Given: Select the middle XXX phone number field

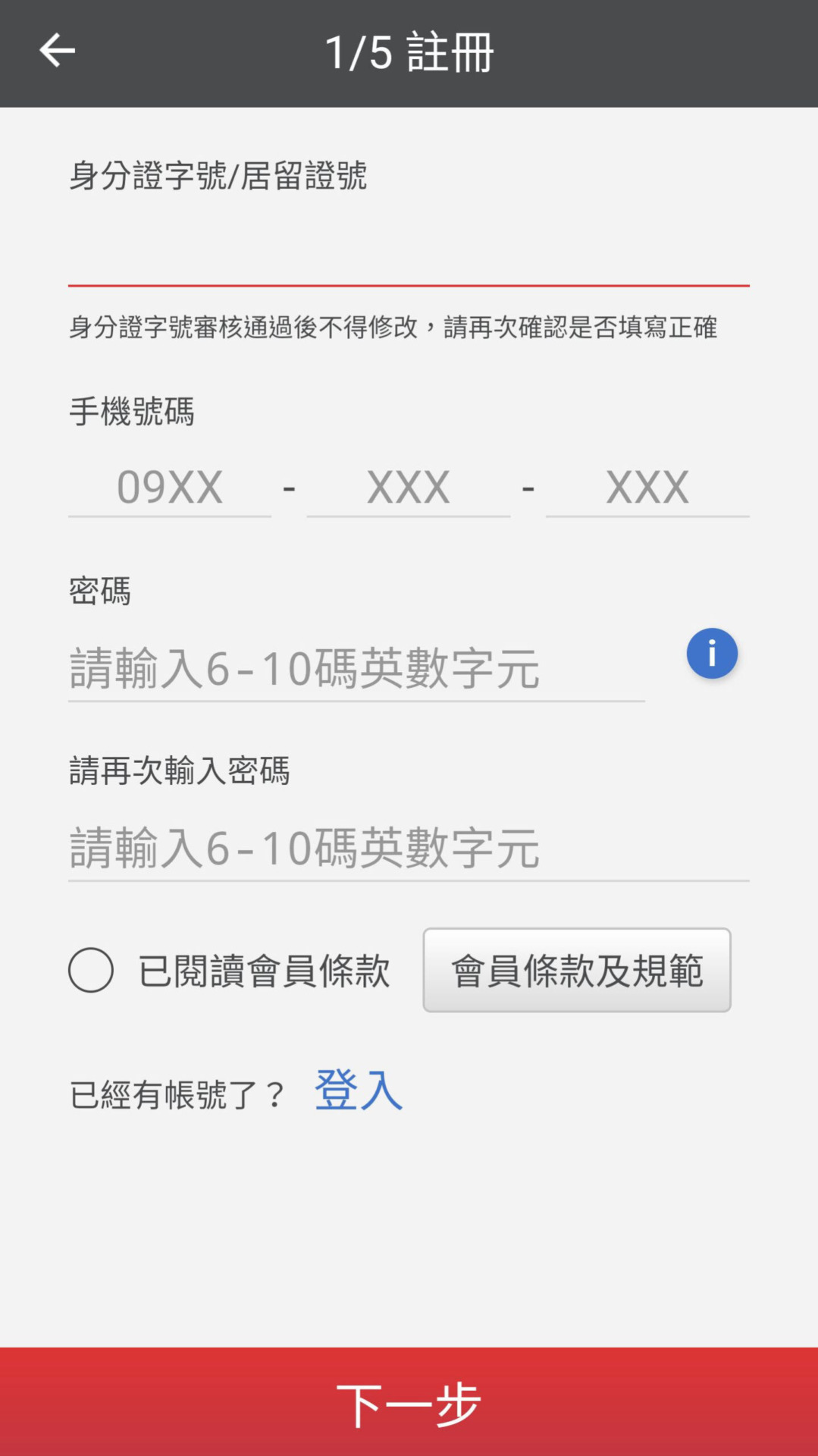Looking at the screenshot, I should pos(409,487).
